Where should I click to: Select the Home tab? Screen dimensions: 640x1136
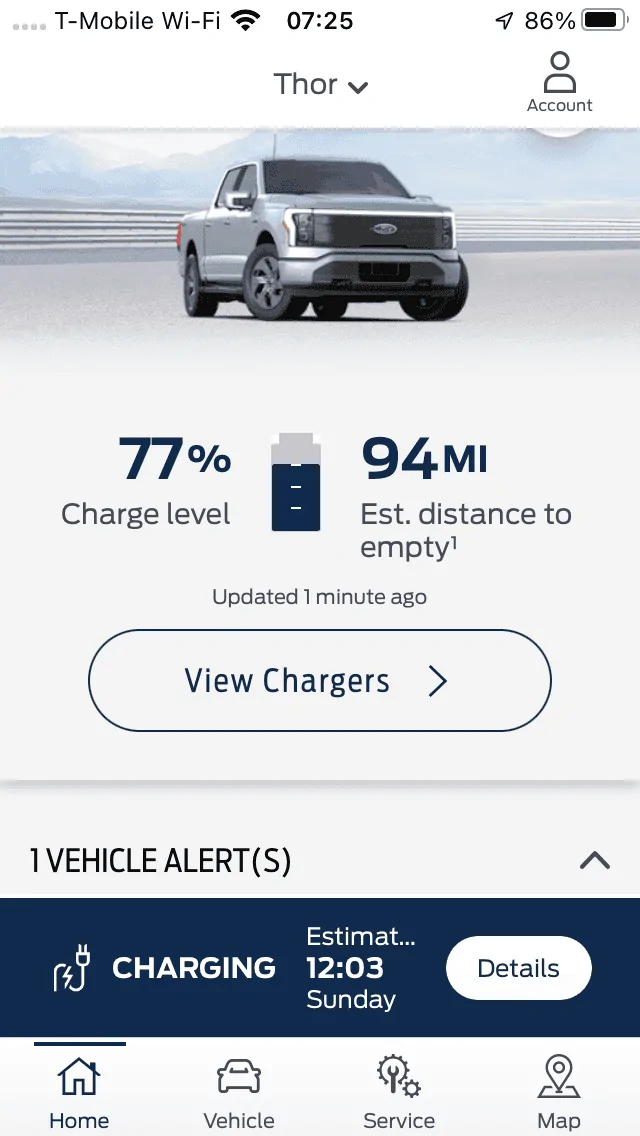(79, 1093)
